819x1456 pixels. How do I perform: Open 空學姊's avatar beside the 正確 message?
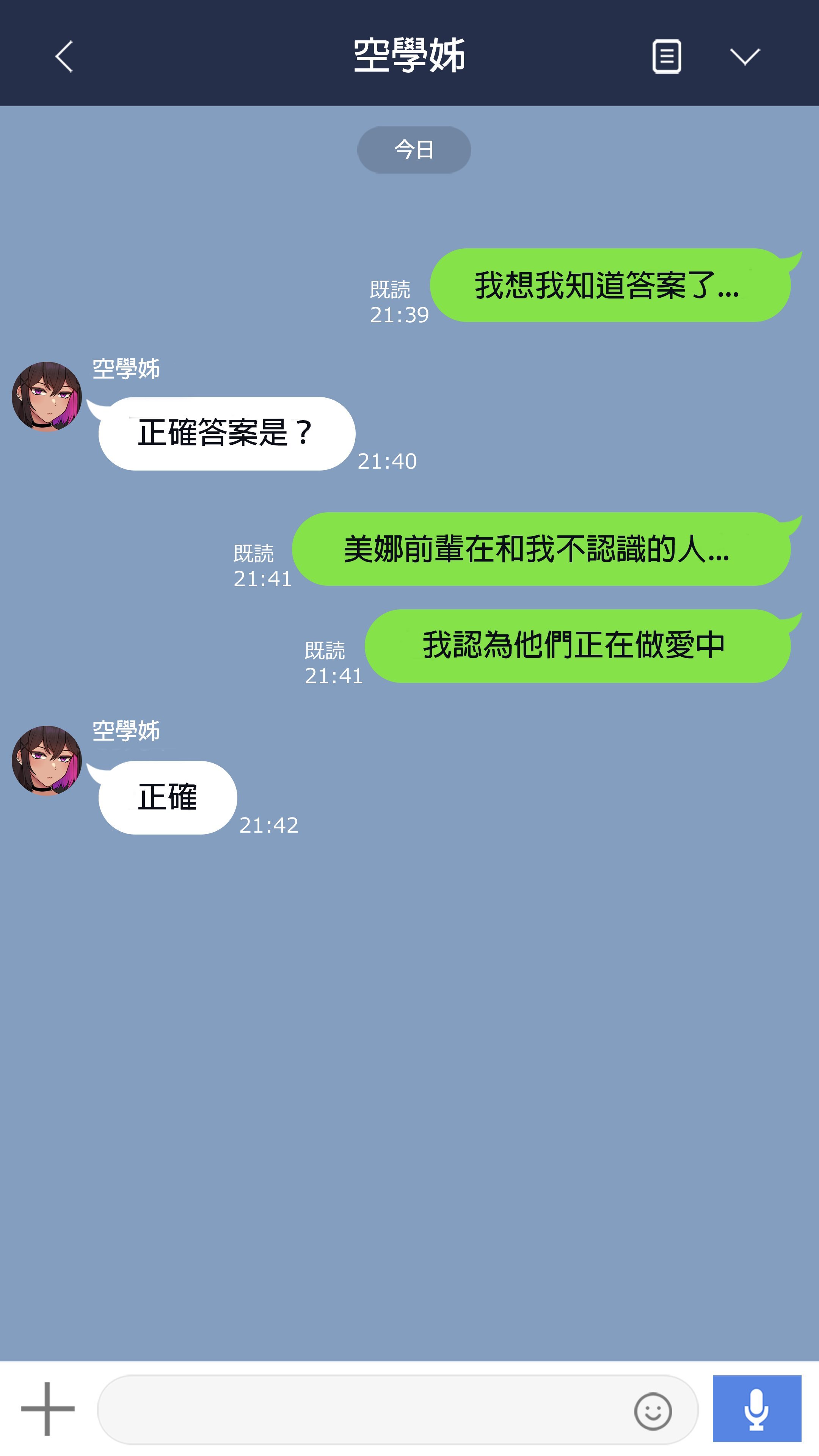pos(47,761)
